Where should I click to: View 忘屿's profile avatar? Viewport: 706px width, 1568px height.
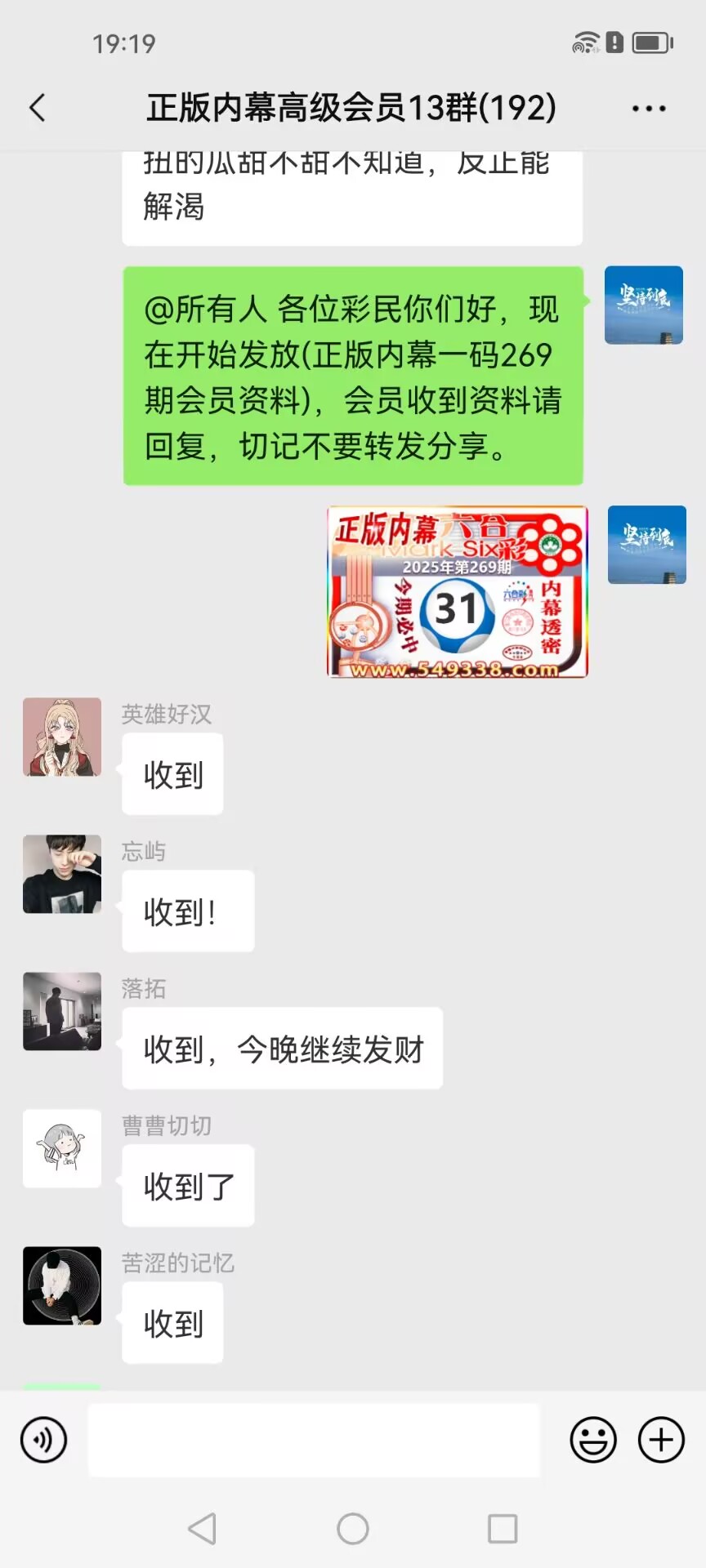tap(62, 874)
